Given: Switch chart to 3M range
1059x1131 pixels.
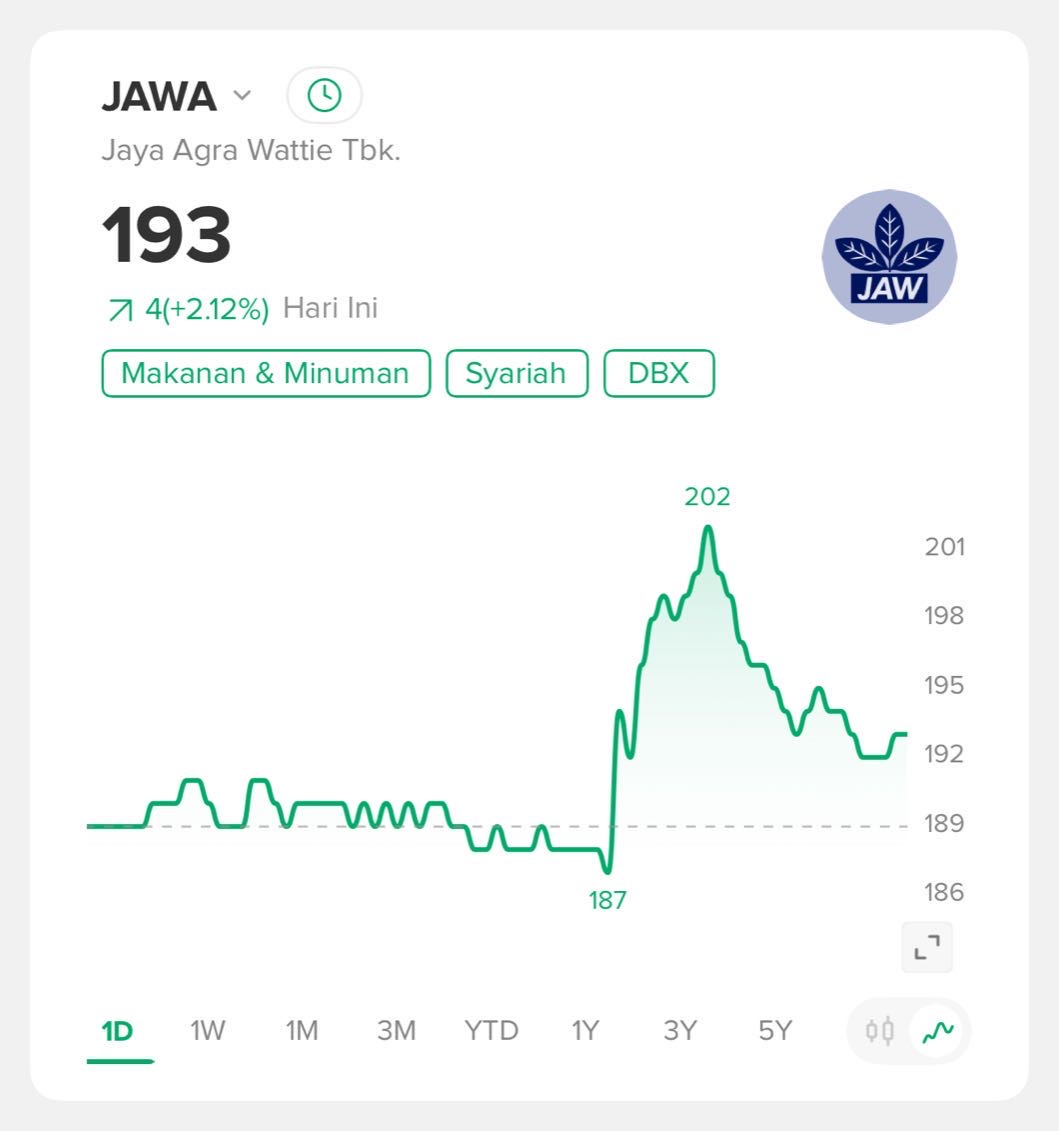Looking at the screenshot, I should pyautogui.click(x=396, y=1031).
